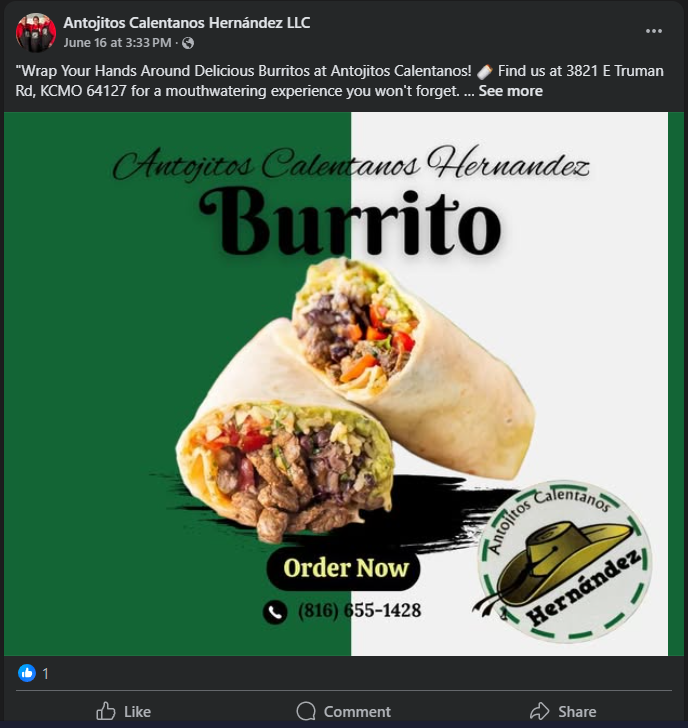Open the June 16 at 3:33 PM timestamp
Screen dimensions: 688x728
click(118, 43)
